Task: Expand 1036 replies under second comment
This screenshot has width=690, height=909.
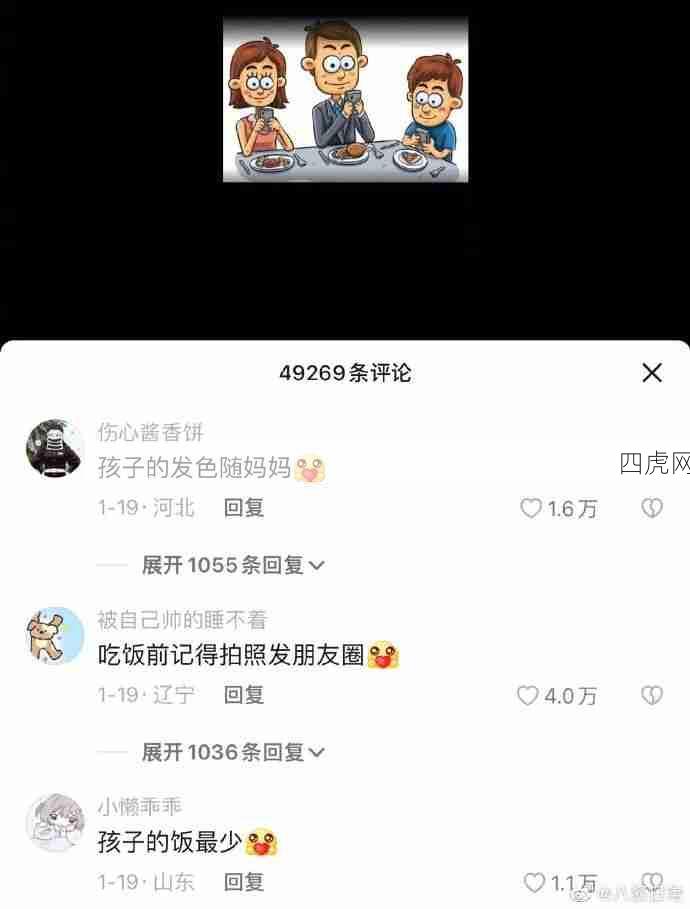Action: (233, 752)
